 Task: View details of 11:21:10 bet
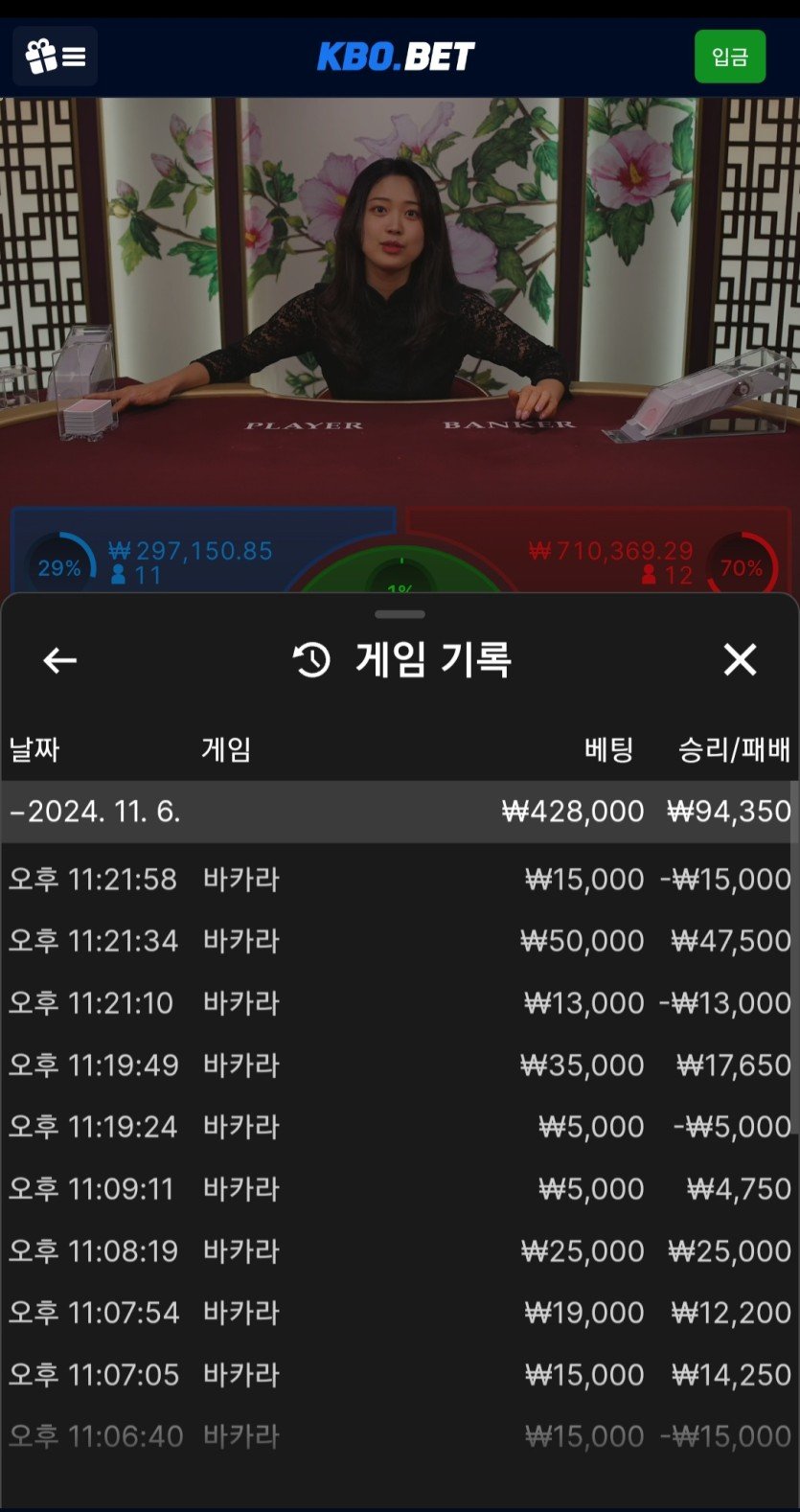400,1003
